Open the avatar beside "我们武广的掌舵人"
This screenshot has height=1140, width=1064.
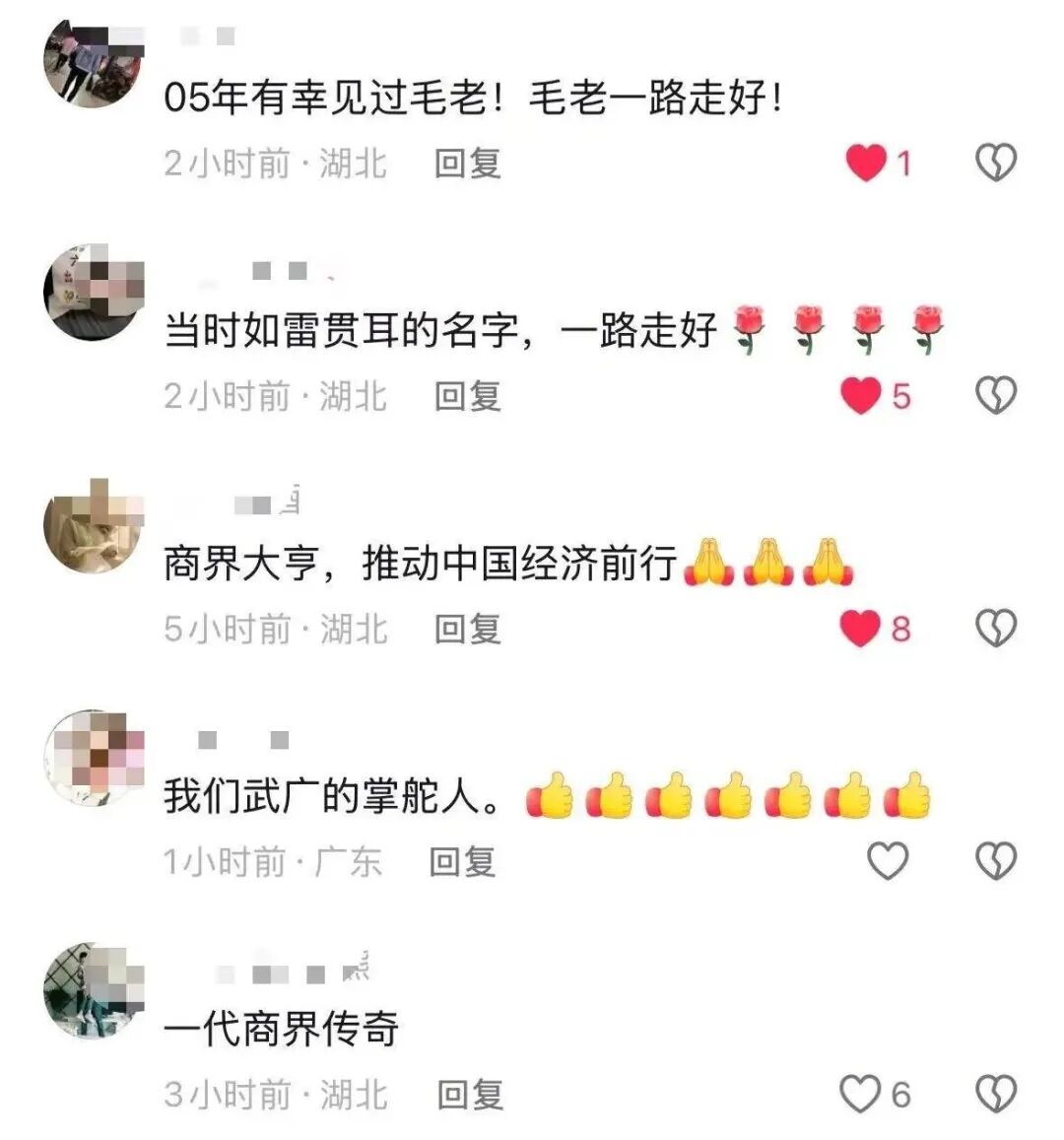point(93,757)
